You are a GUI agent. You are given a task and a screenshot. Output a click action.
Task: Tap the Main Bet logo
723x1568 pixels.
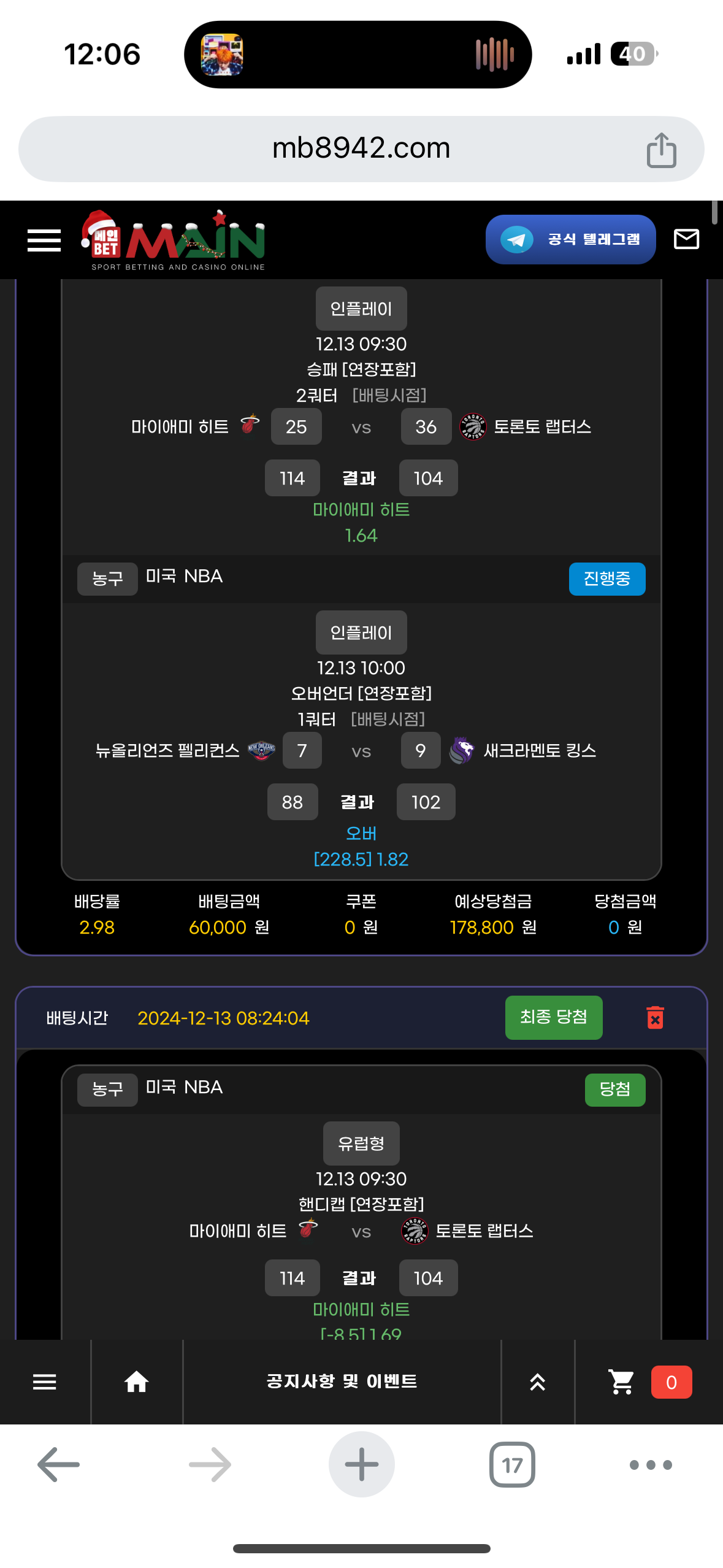tap(174, 240)
